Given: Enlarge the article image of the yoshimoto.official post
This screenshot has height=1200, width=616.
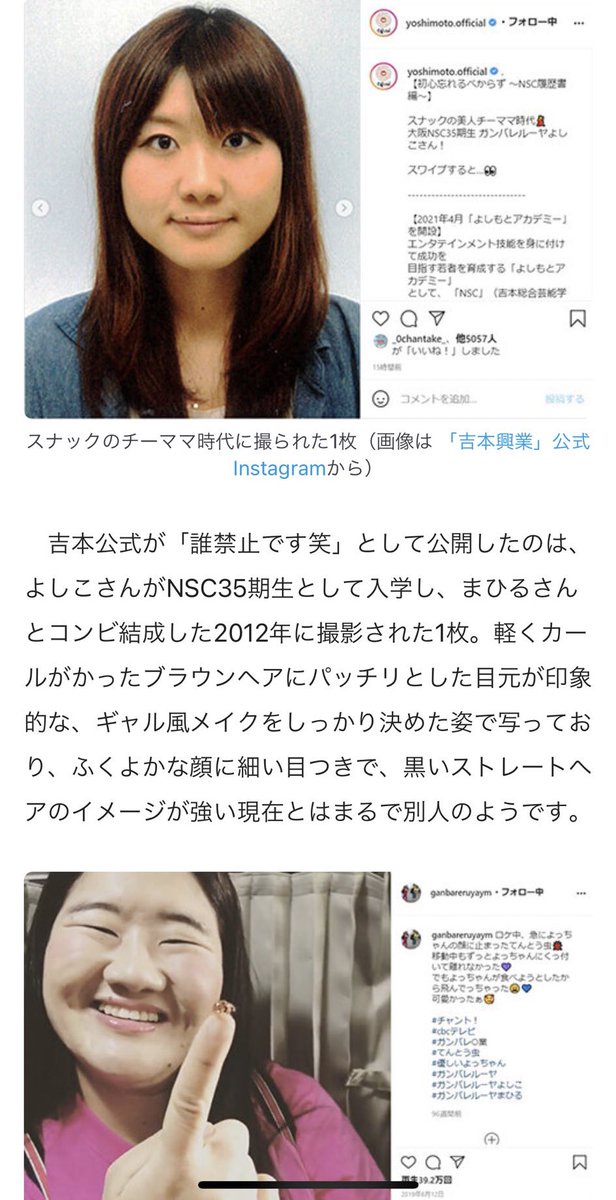Looking at the screenshot, I should (x=307, y=209).
